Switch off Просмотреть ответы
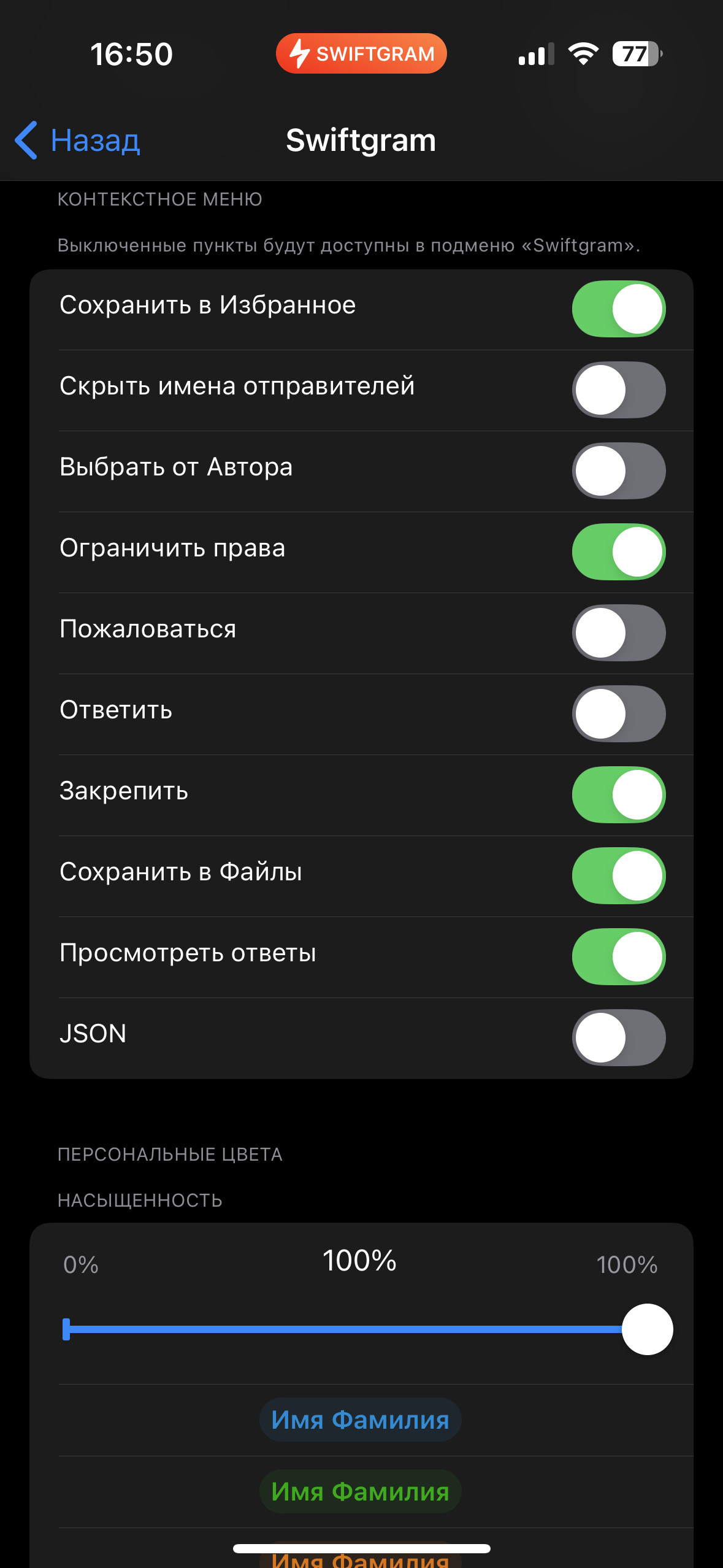This screenshot has width=723, height=1568. 619,956
